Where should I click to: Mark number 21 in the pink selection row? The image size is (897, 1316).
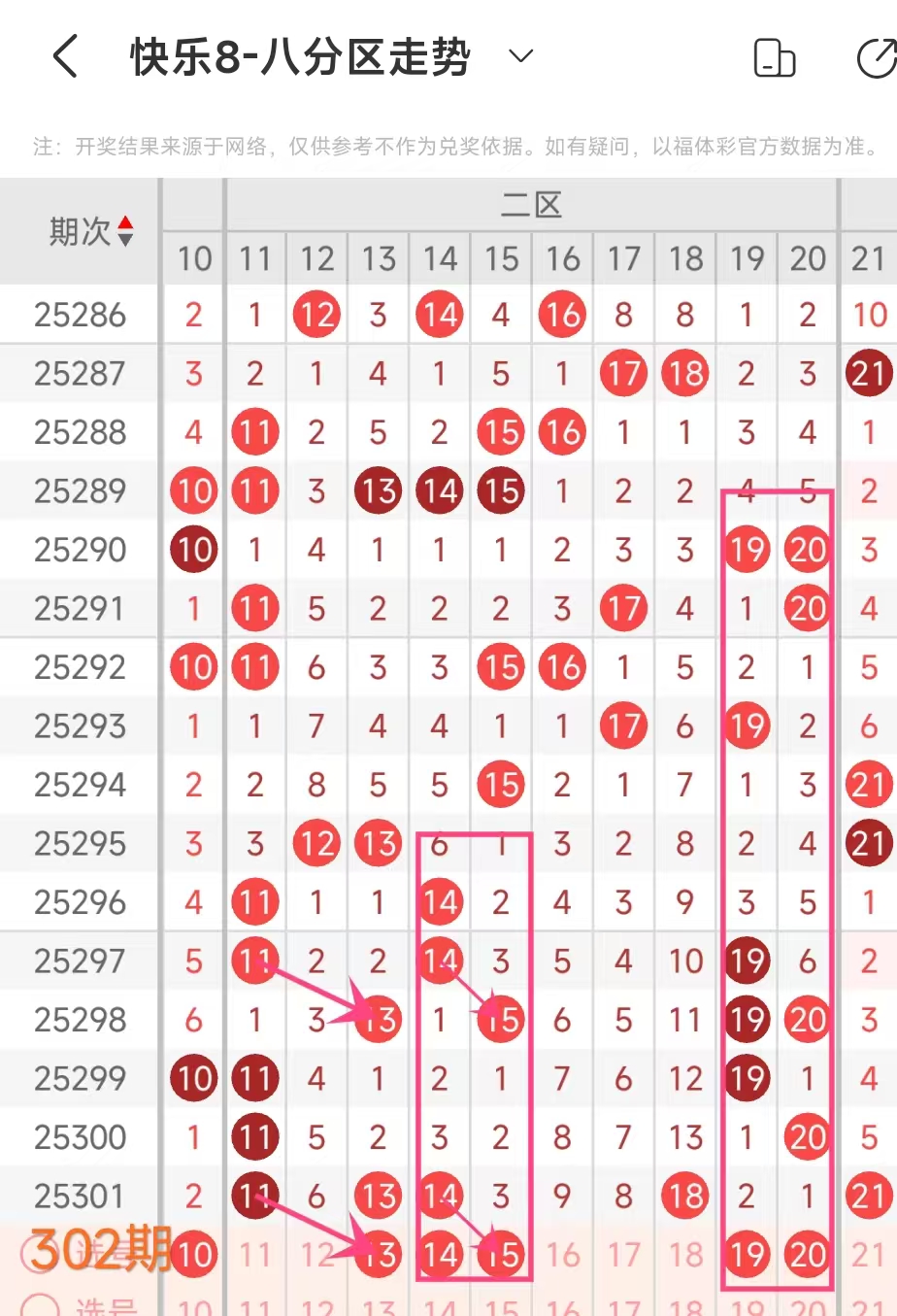(x=868, y=1255)
